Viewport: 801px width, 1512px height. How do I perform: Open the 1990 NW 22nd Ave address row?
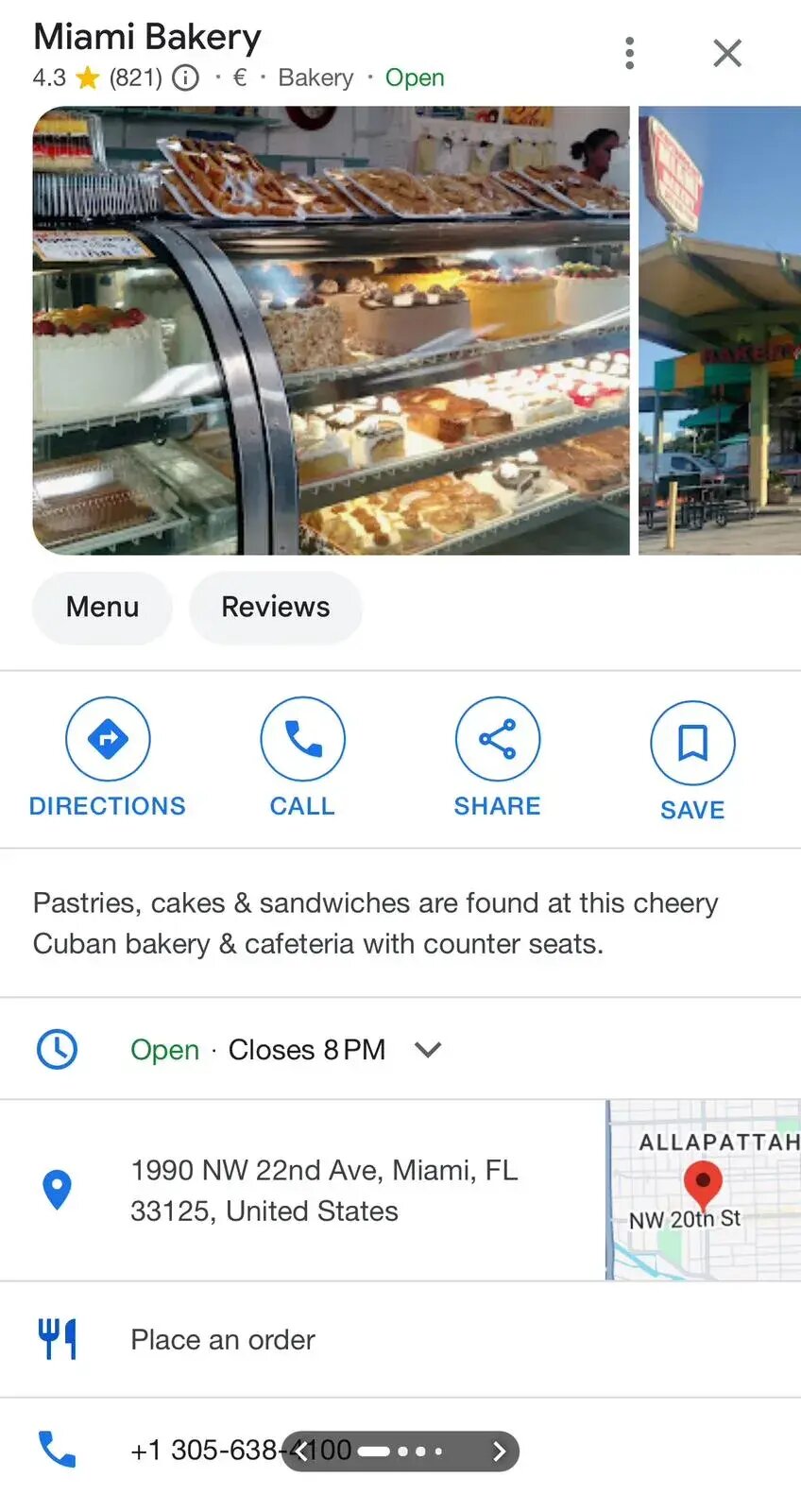click(323, 1191)
